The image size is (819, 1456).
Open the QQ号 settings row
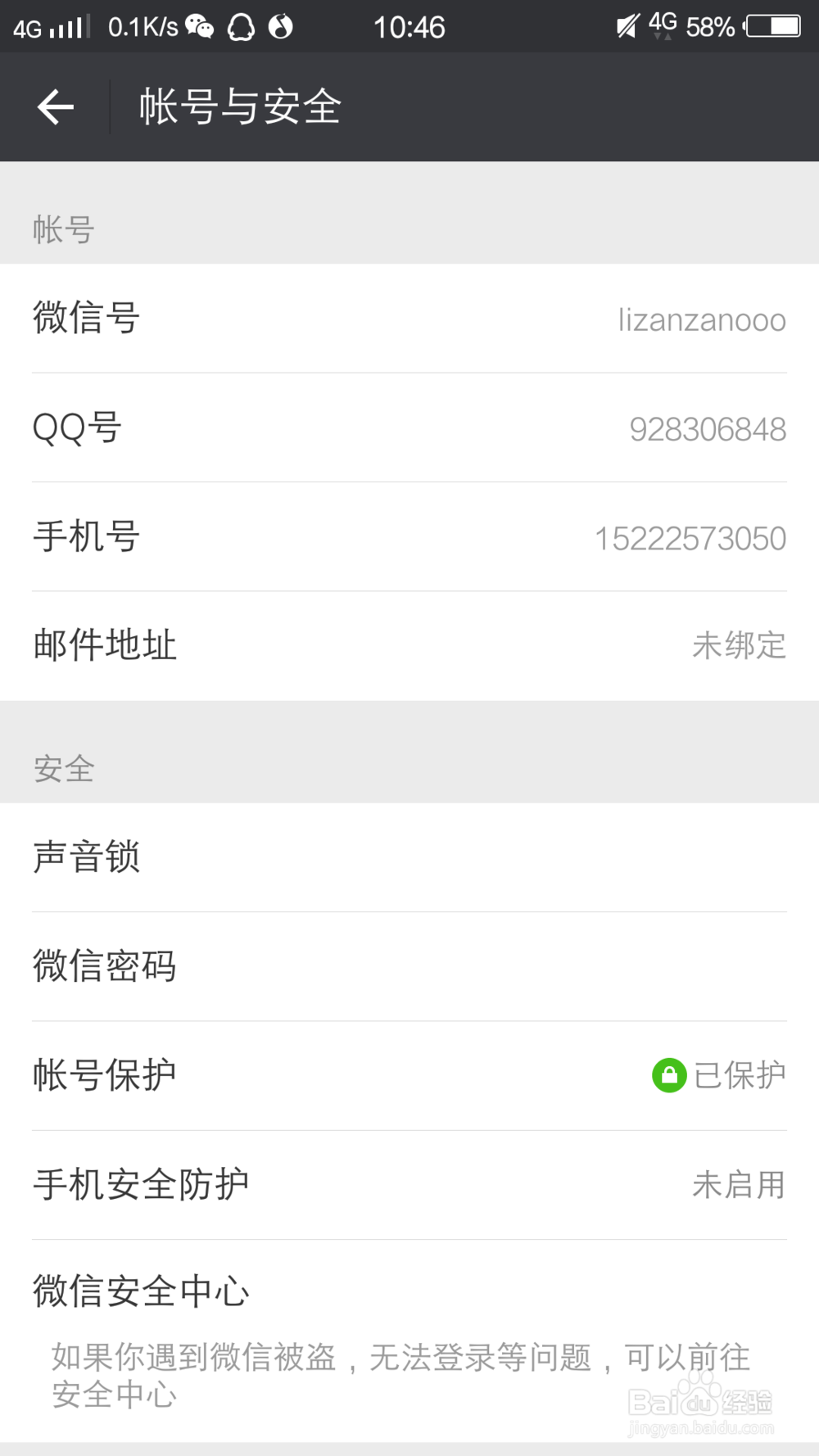[409, 428]
